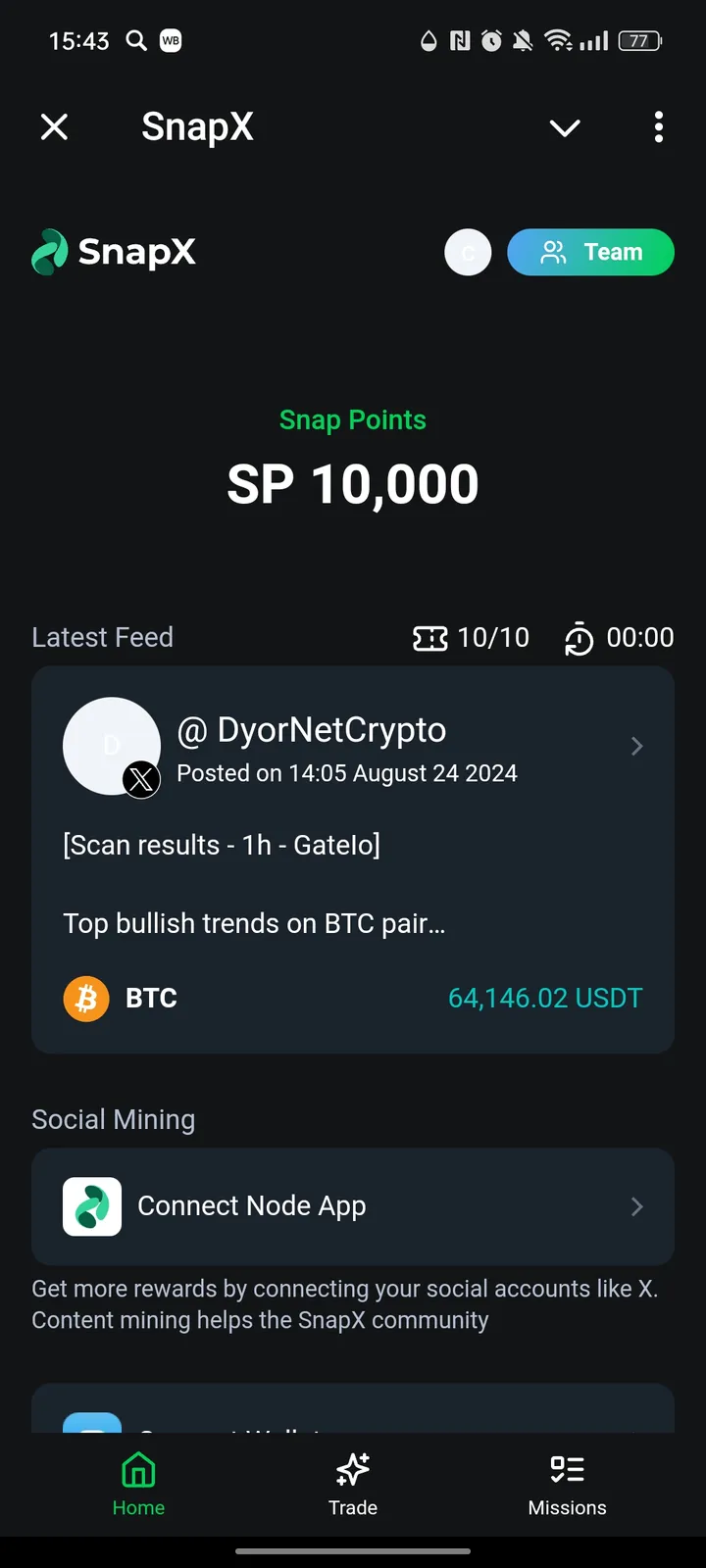
Task: Open the three-dot overflow menu
Action: 658,127
